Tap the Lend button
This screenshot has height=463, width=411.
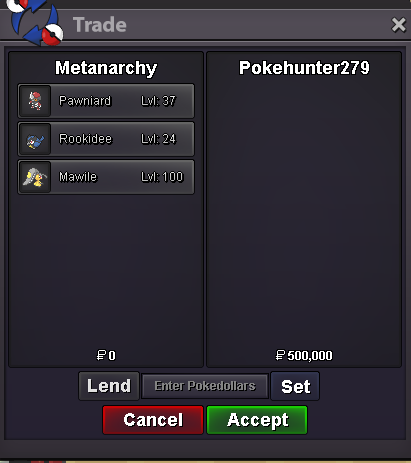(x=109, y=386)
